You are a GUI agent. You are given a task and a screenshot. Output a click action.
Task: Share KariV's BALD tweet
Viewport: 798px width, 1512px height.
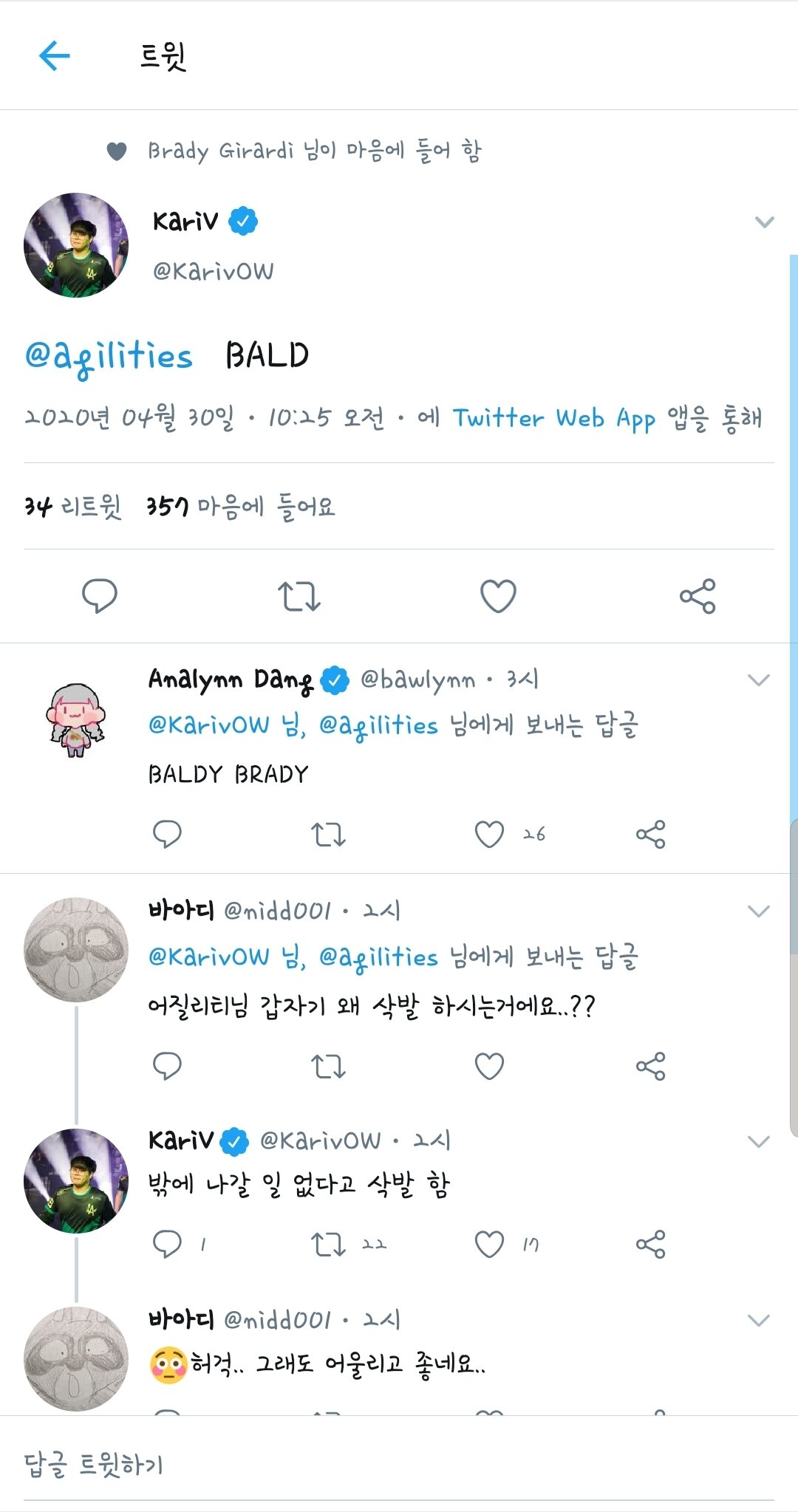pos(698,595)
